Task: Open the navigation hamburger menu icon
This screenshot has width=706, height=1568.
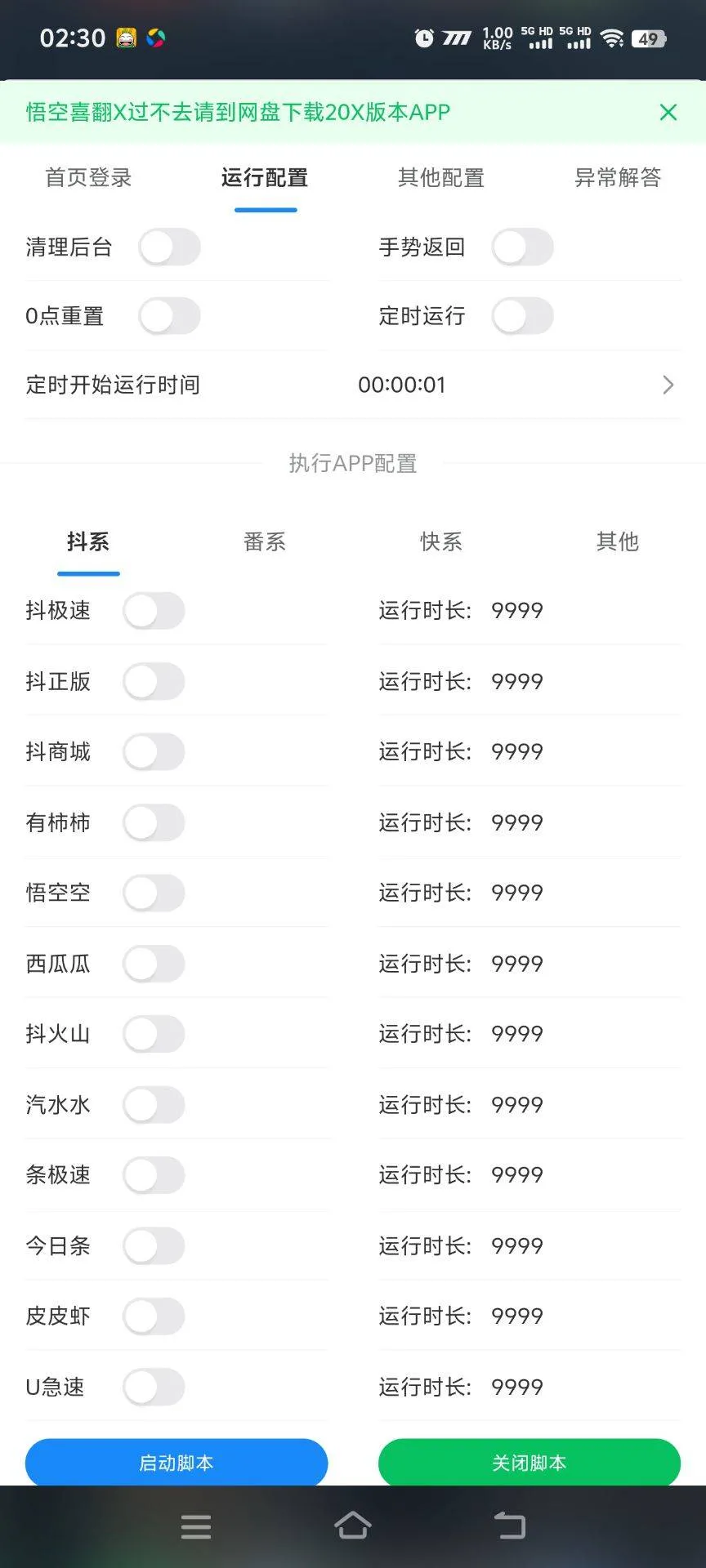Action: coord(195,1526)
